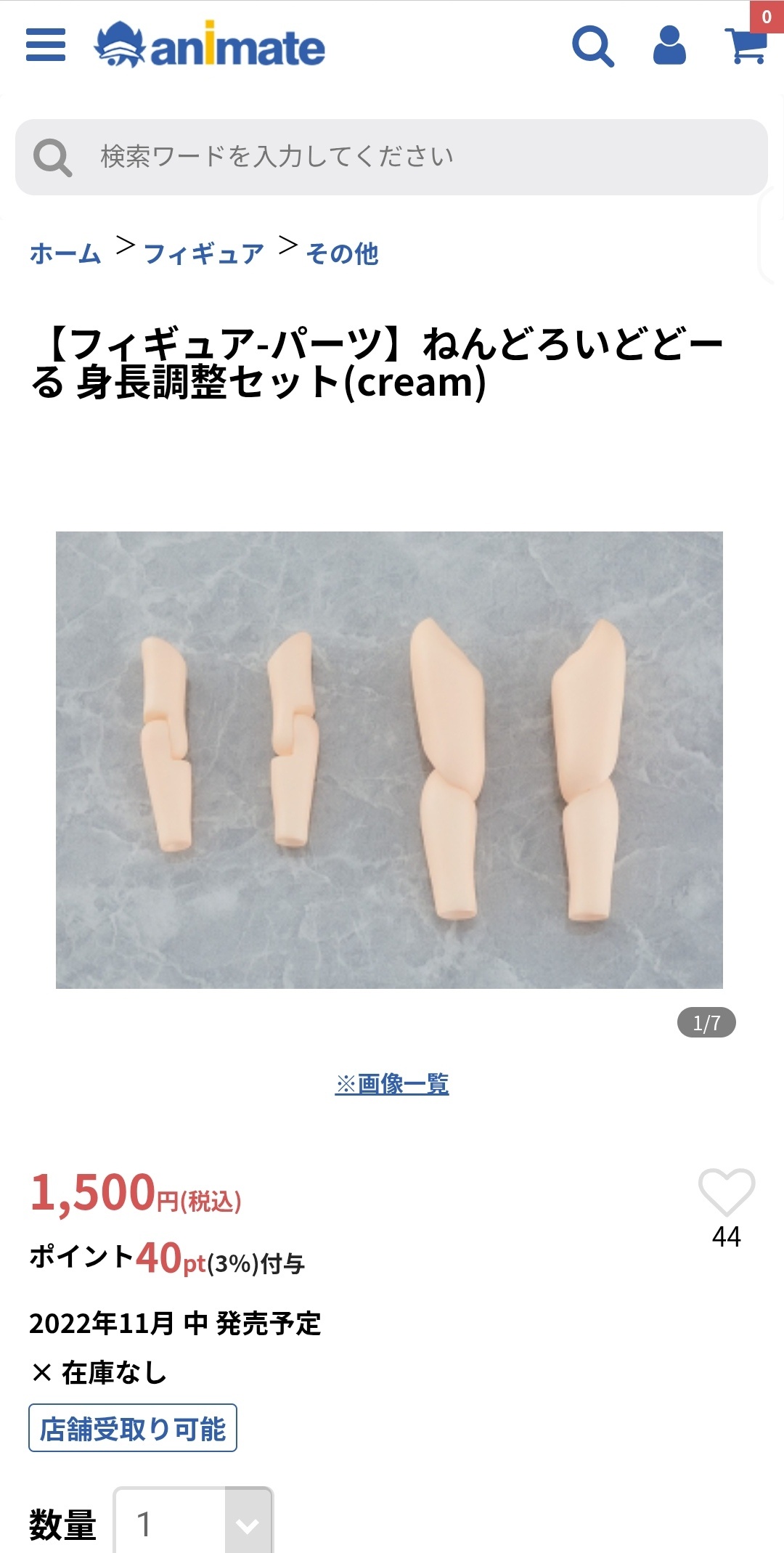Open the 画像一覧 image list link

click(x=392, y=1083)
